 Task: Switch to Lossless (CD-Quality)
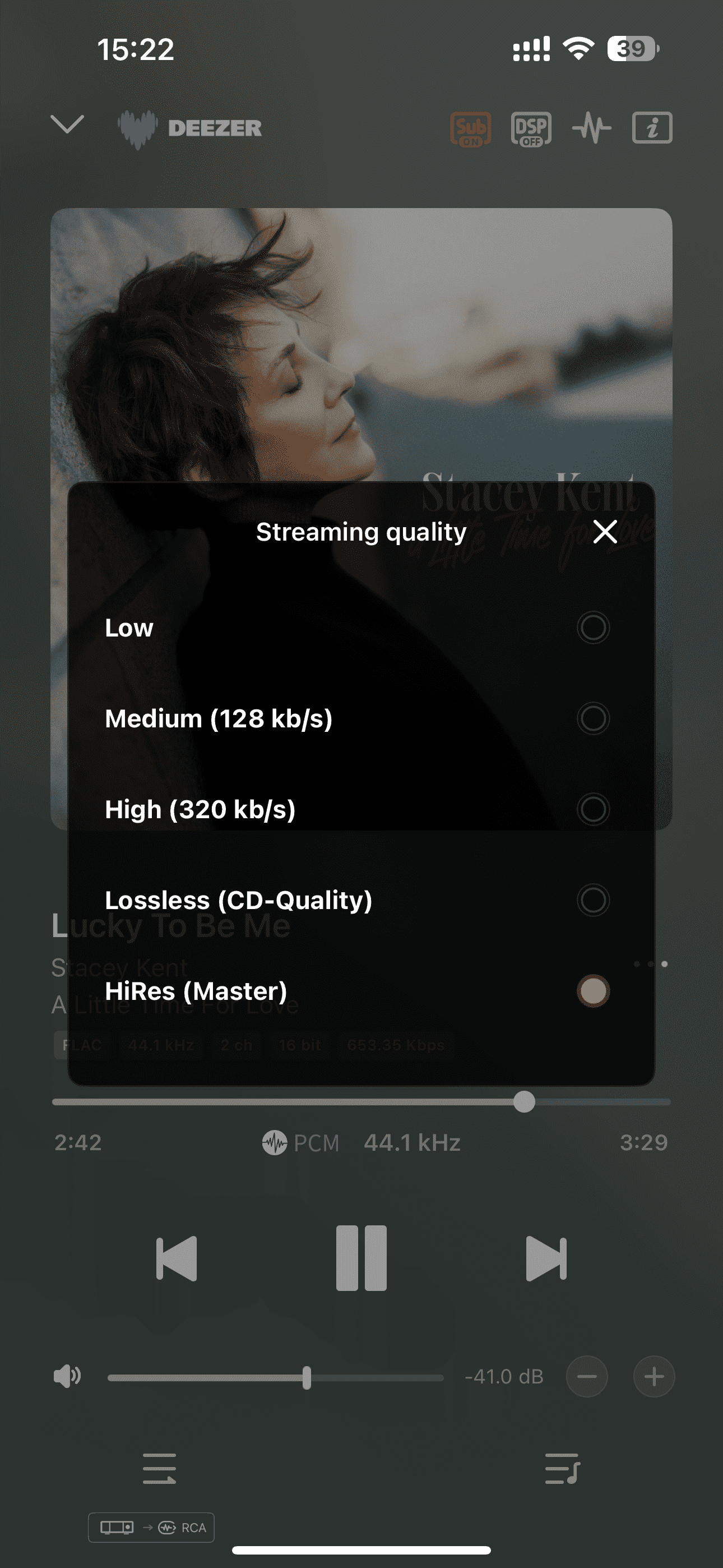coord(593,900)
